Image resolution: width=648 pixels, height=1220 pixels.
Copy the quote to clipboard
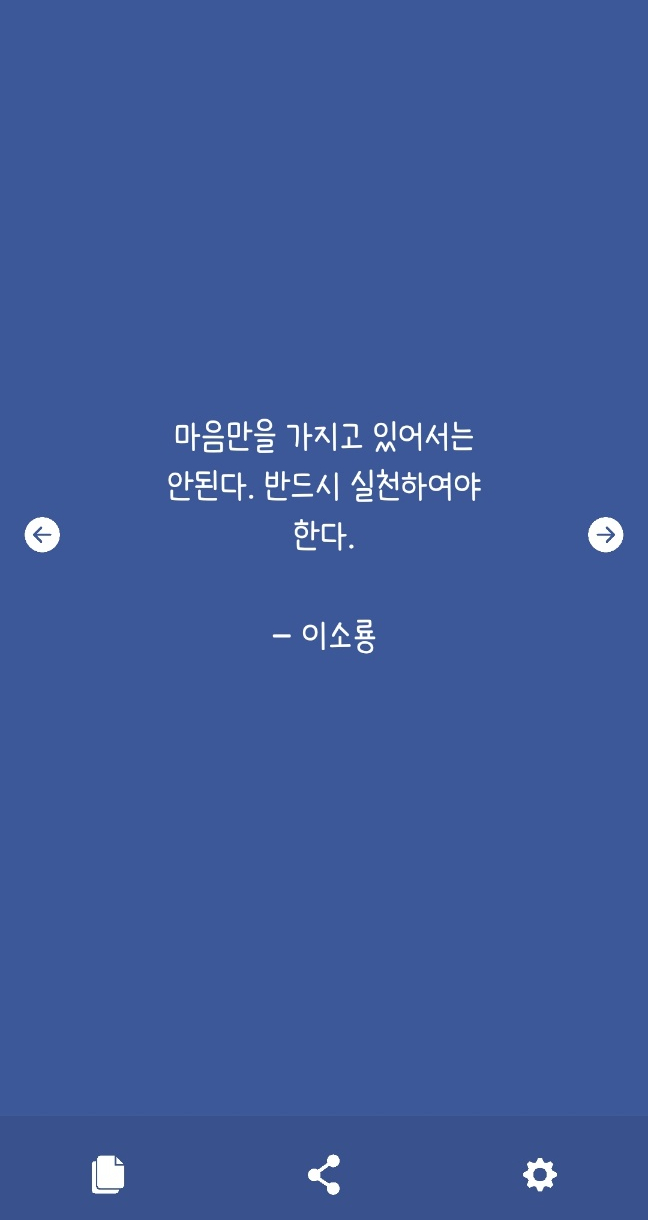(108, 1174)
